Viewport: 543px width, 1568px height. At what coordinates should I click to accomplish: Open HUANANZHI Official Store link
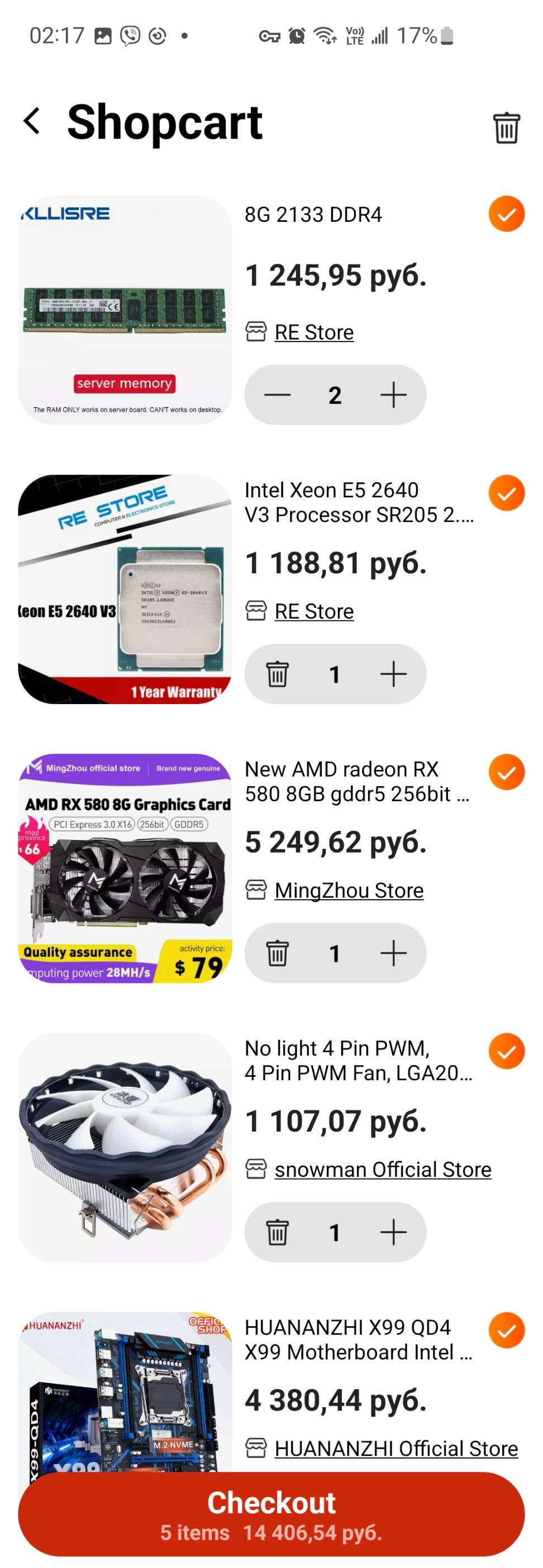[x=396, y=1448]
